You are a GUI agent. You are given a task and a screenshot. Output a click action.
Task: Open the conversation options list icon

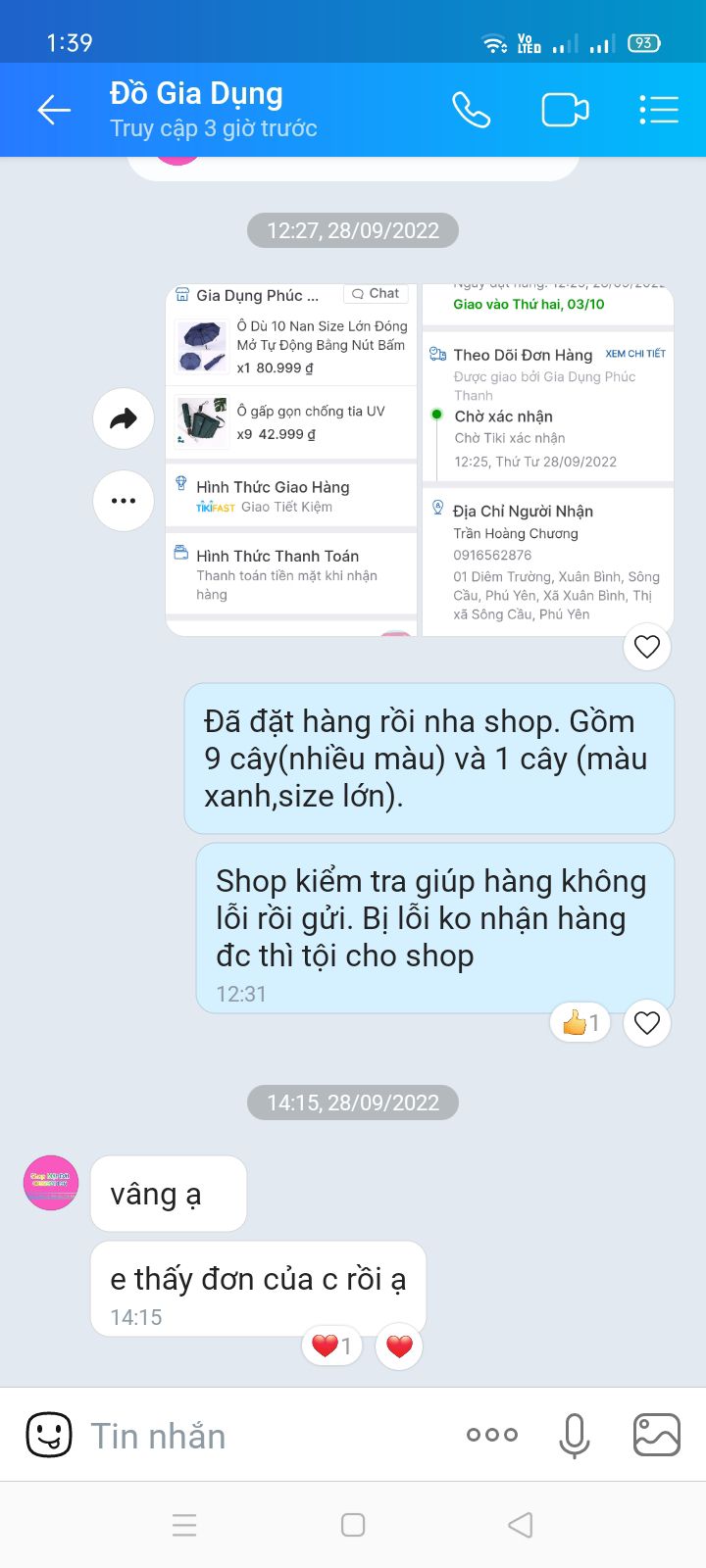coord(659,110)
